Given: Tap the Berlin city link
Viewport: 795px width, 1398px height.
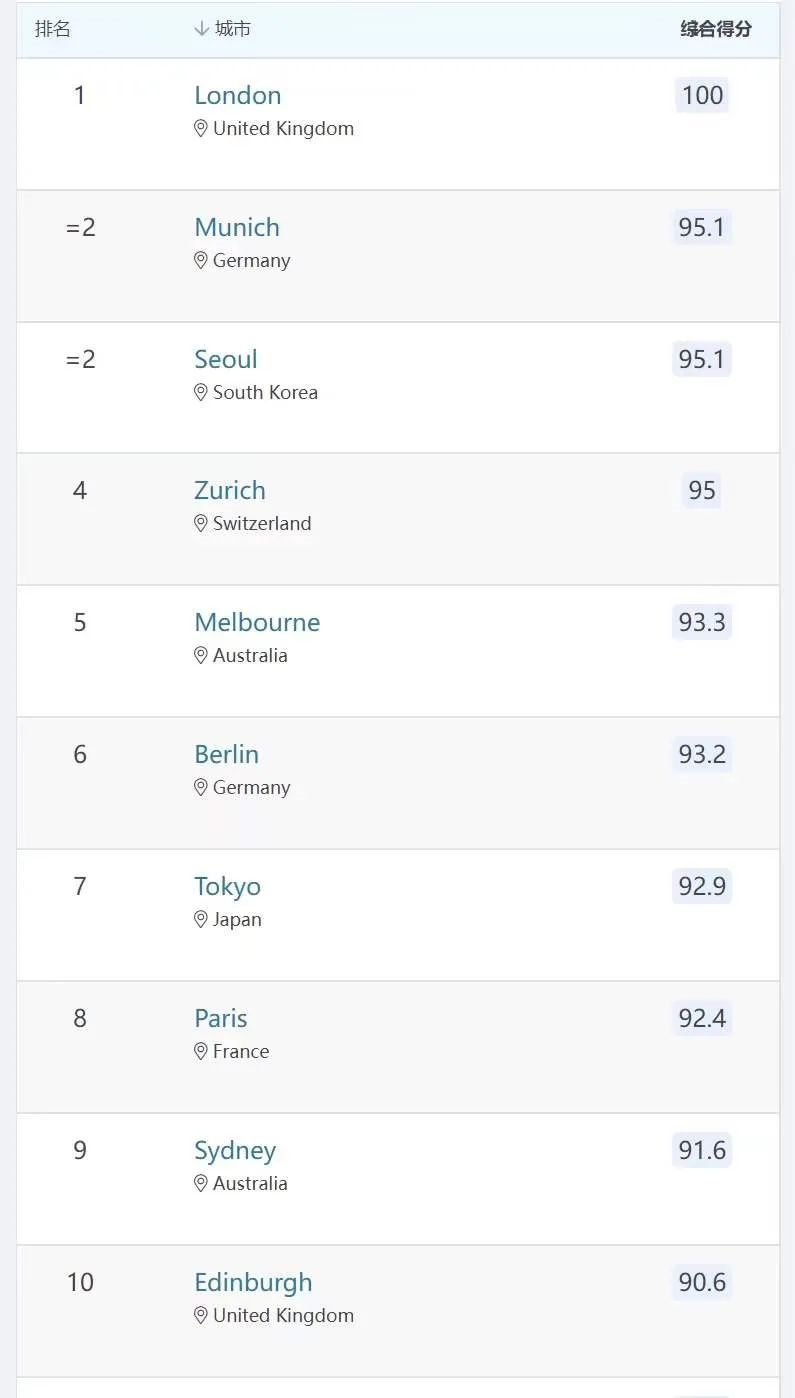Looking at the screenshot, I should point(227,755).
